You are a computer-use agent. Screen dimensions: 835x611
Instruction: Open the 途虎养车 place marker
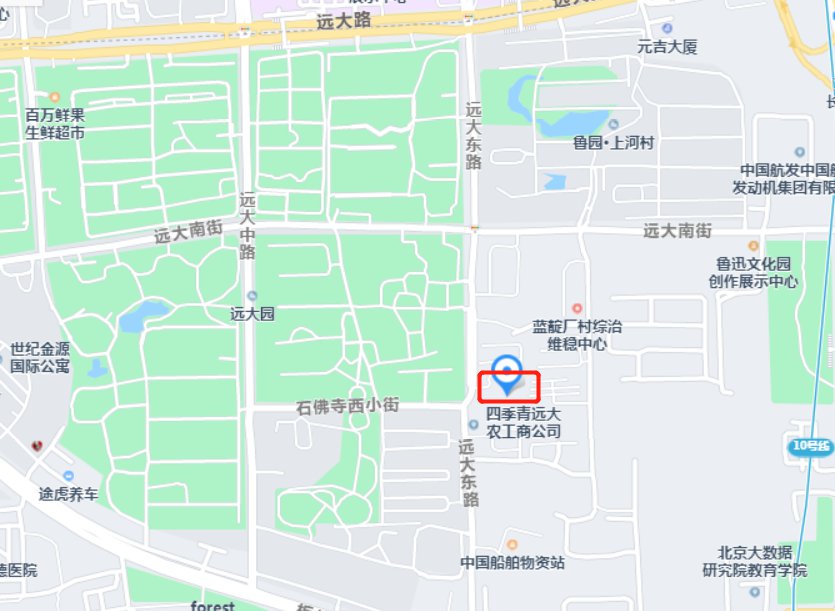[x=68, y=476]
